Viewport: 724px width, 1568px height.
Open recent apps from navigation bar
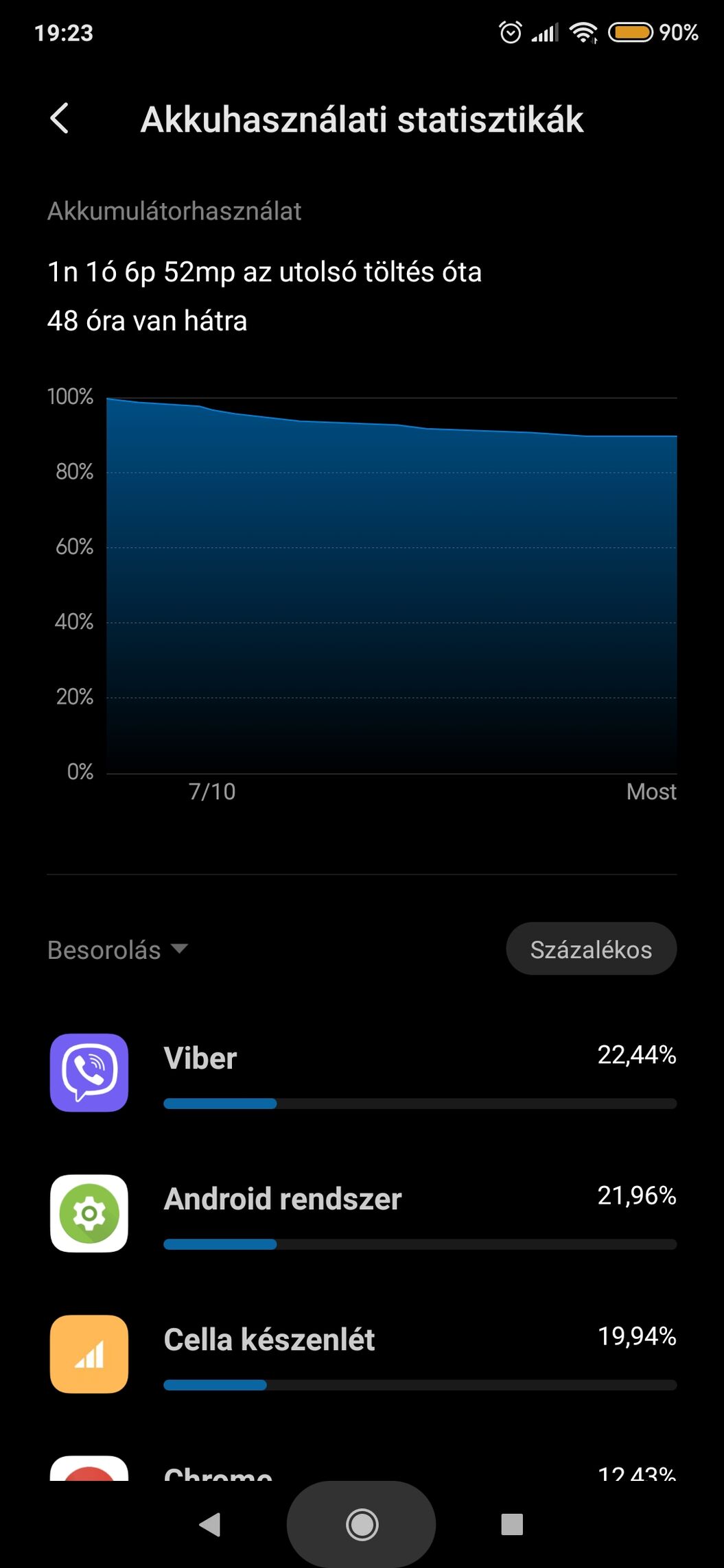pyautogui.click(x=512, y=1525)
